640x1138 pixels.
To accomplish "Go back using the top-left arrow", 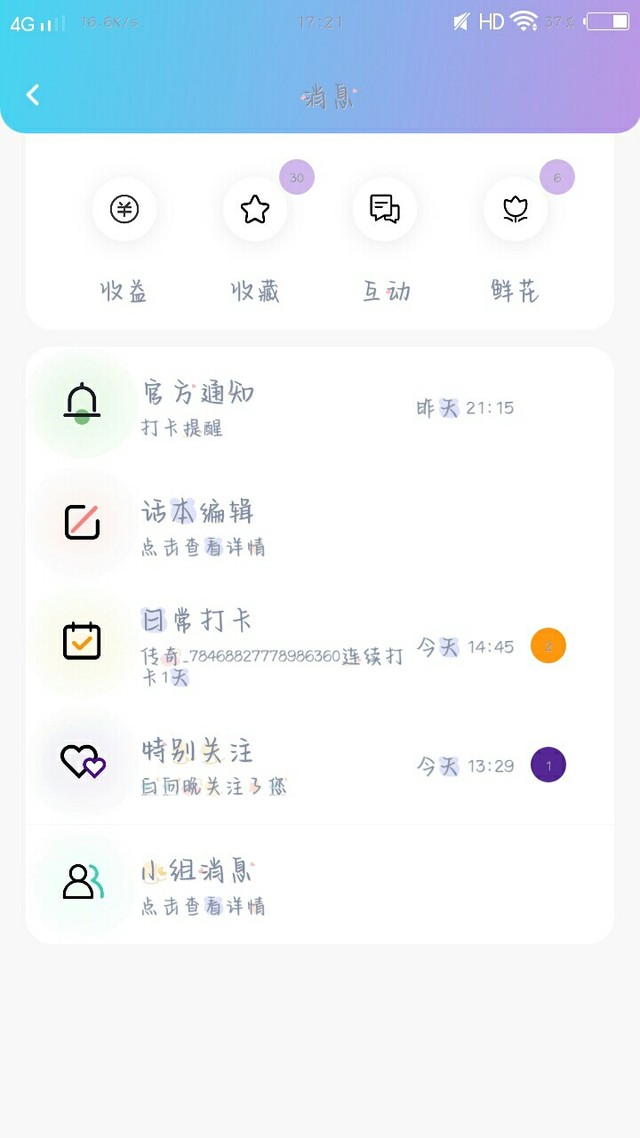I will pos(33,95).
